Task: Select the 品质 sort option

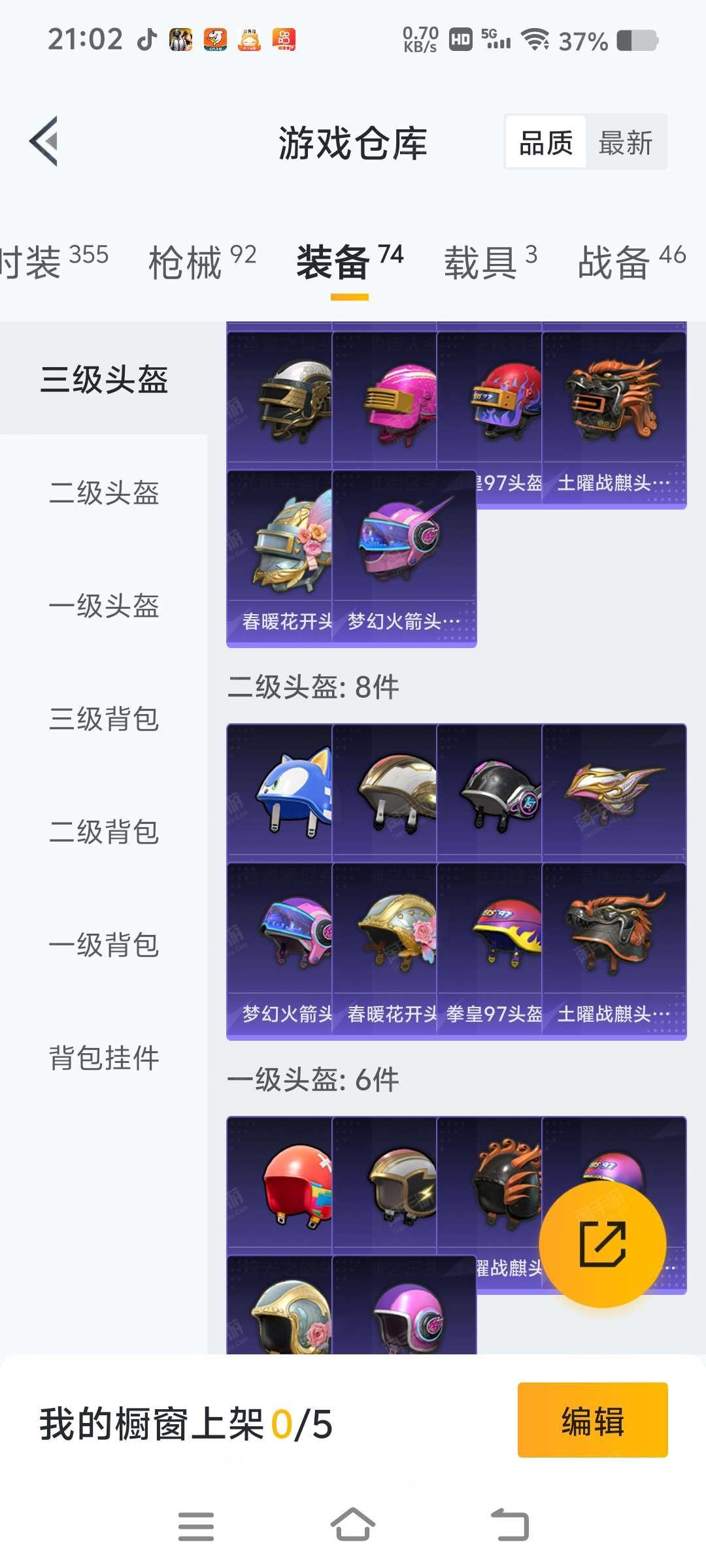Action: point(546,142)
